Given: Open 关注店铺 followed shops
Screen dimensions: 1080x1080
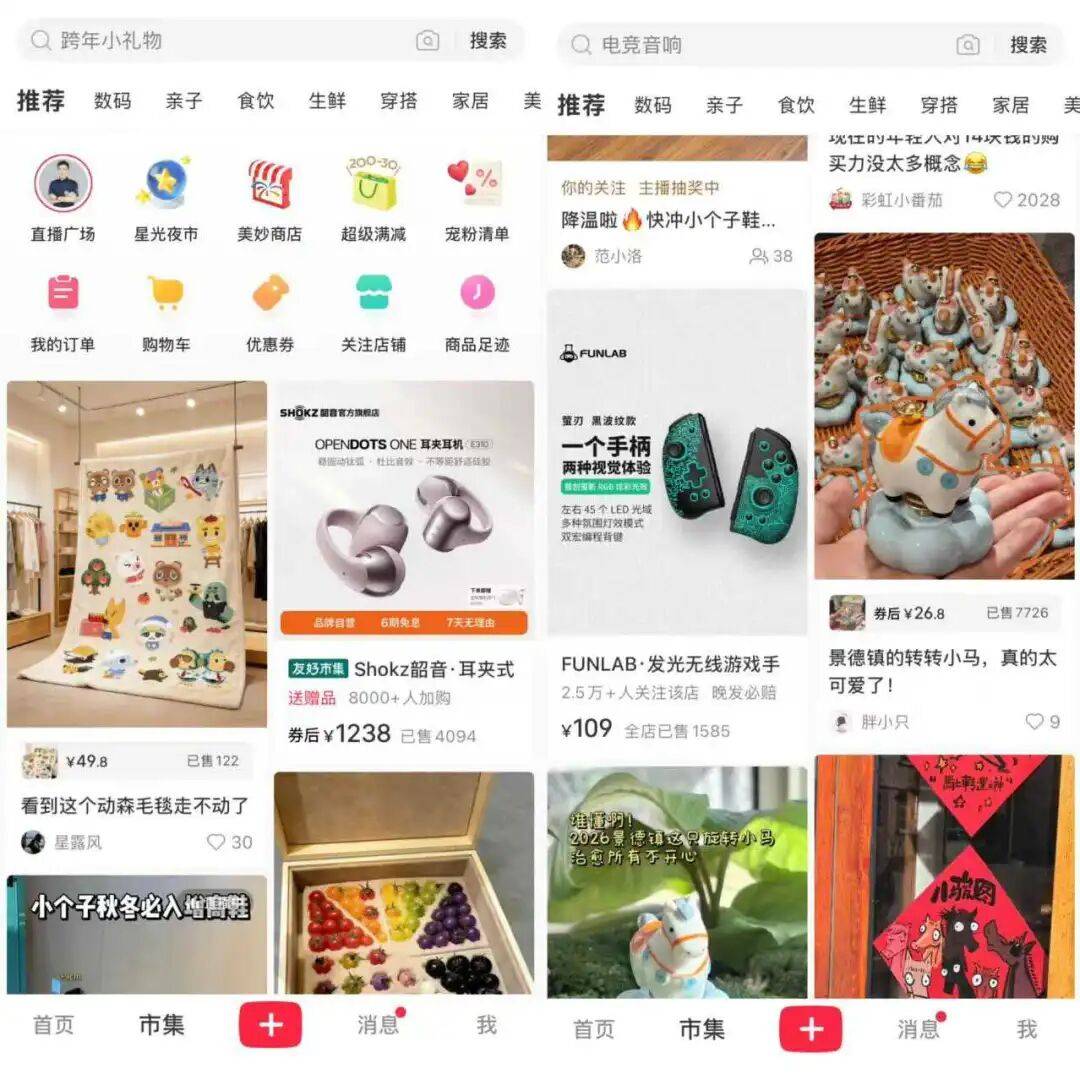Looking at the screenshot, I should tap(373, 312).
